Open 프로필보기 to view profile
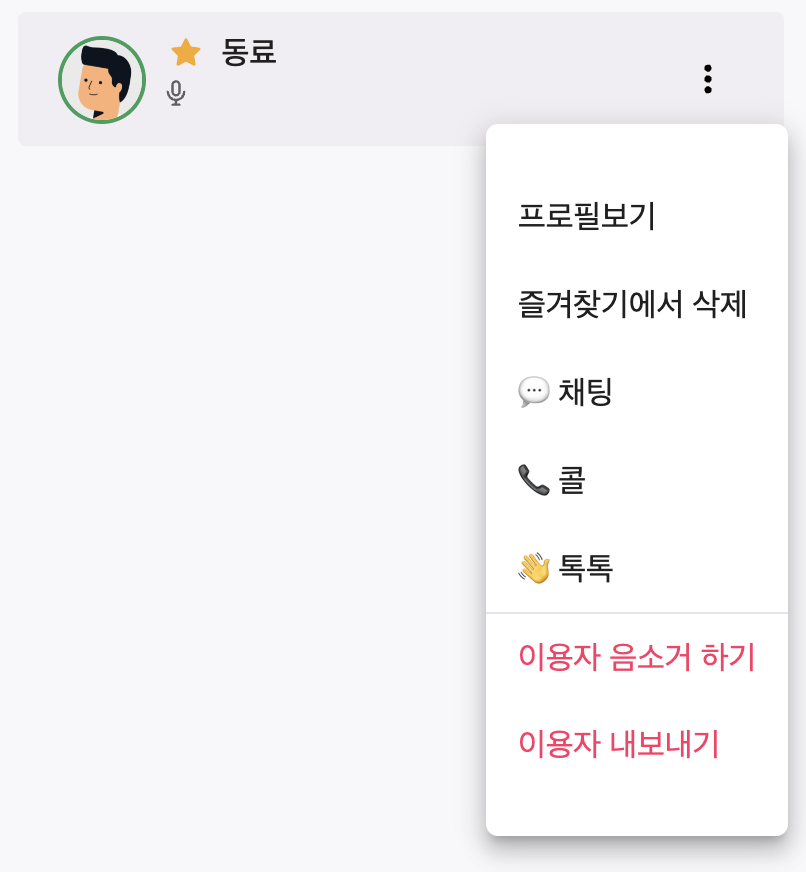Image resolution: width=806 pixels, height=872 pixels. click(586, 216)
